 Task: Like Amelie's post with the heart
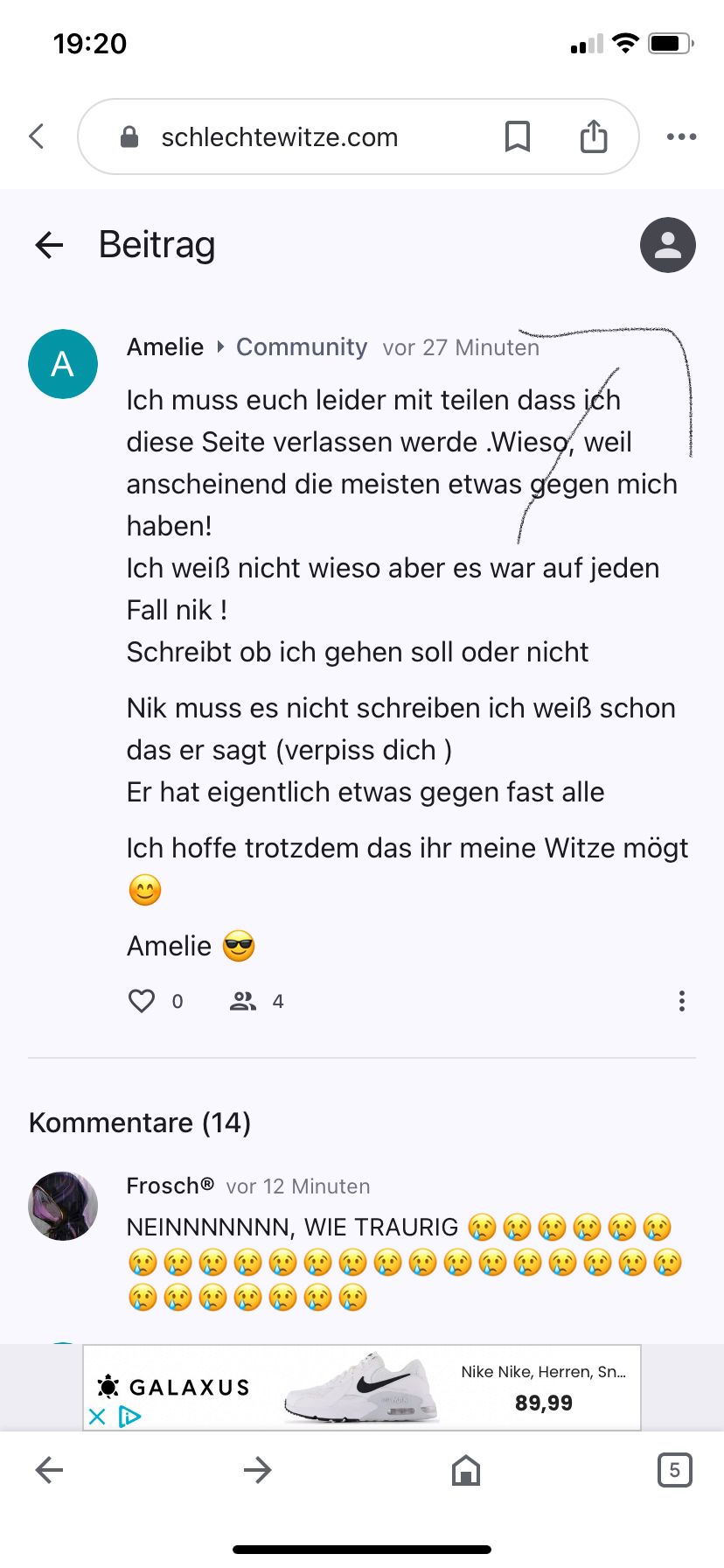click(142, 1001)
